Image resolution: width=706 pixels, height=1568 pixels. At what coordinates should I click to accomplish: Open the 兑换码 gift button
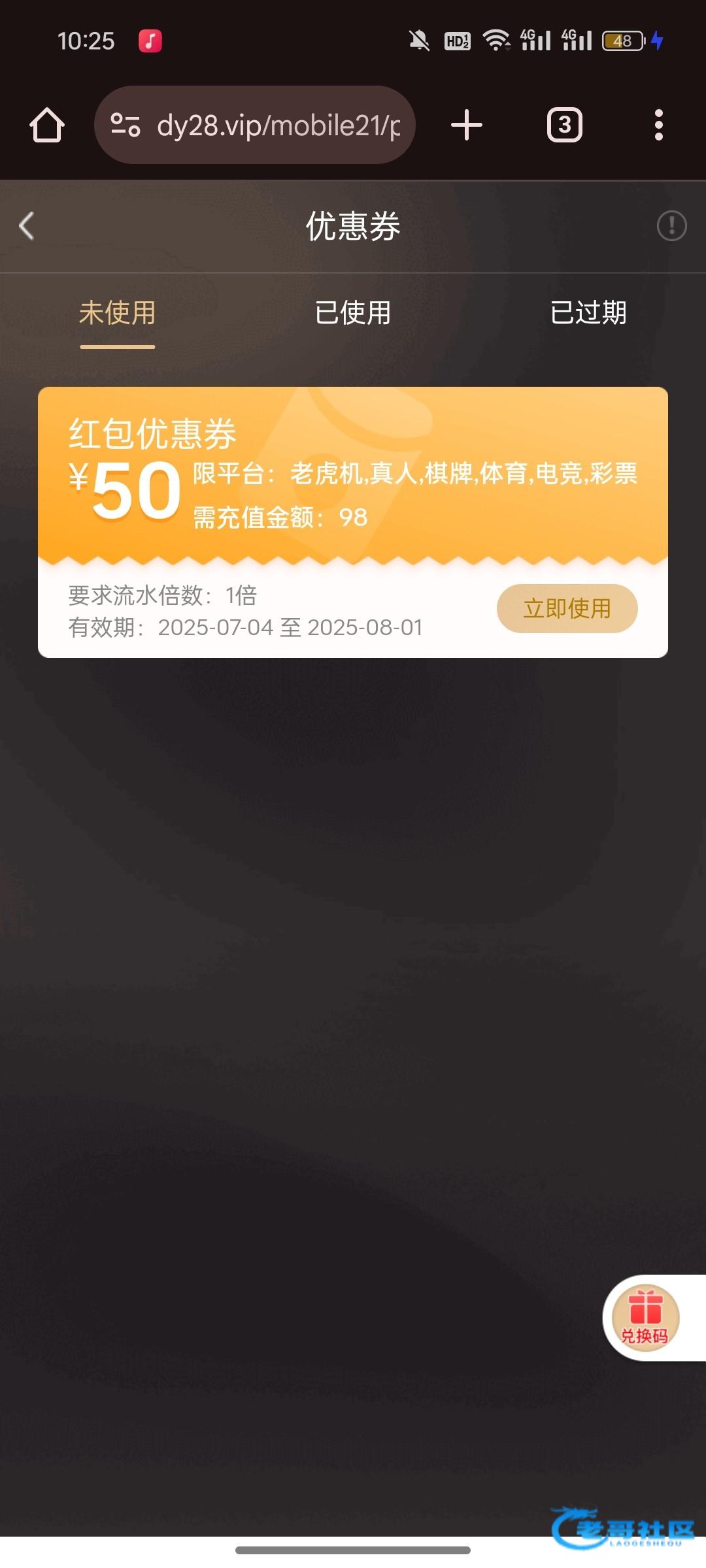pyautogui.click(x=646, y=1317)
